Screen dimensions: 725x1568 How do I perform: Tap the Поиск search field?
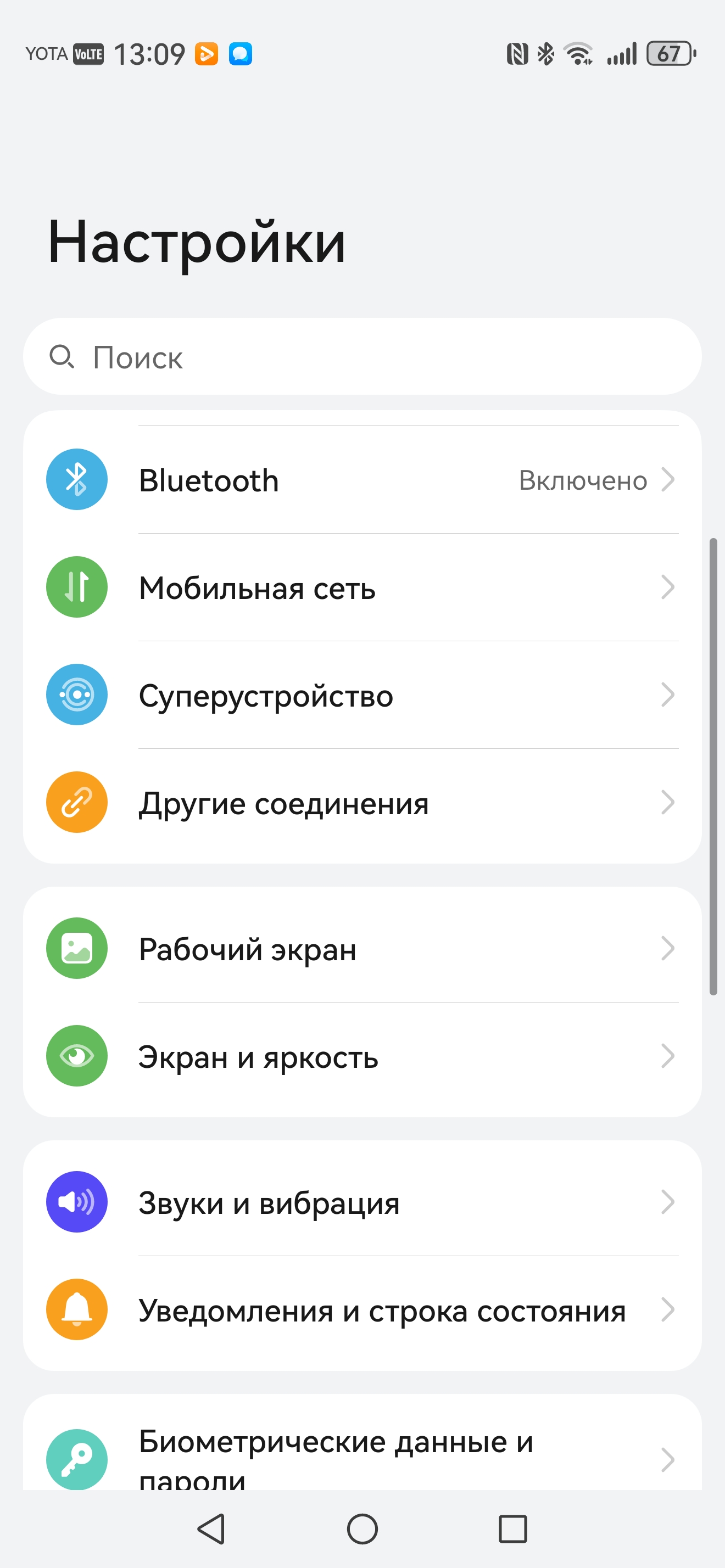[x=362, y=357]
